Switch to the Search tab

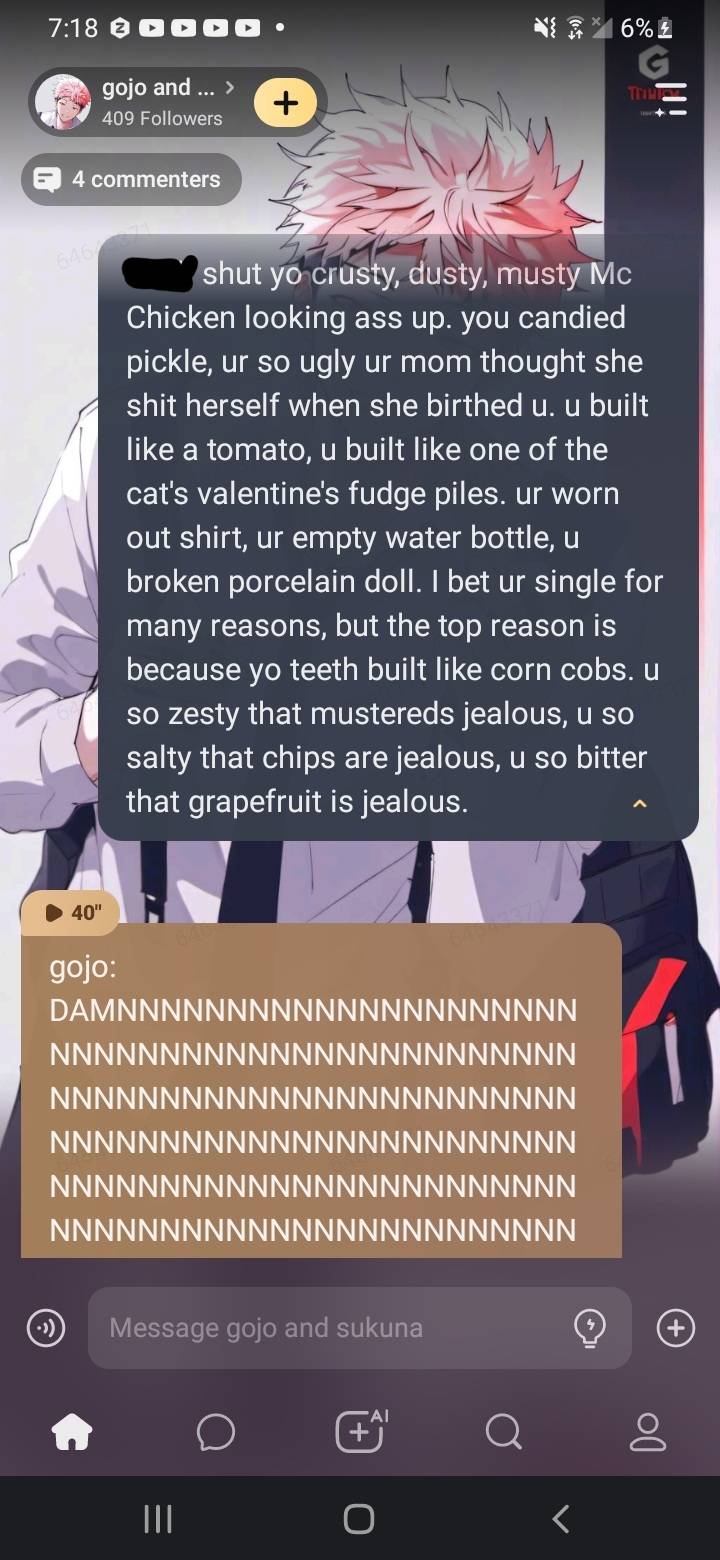click(503, 1433)
